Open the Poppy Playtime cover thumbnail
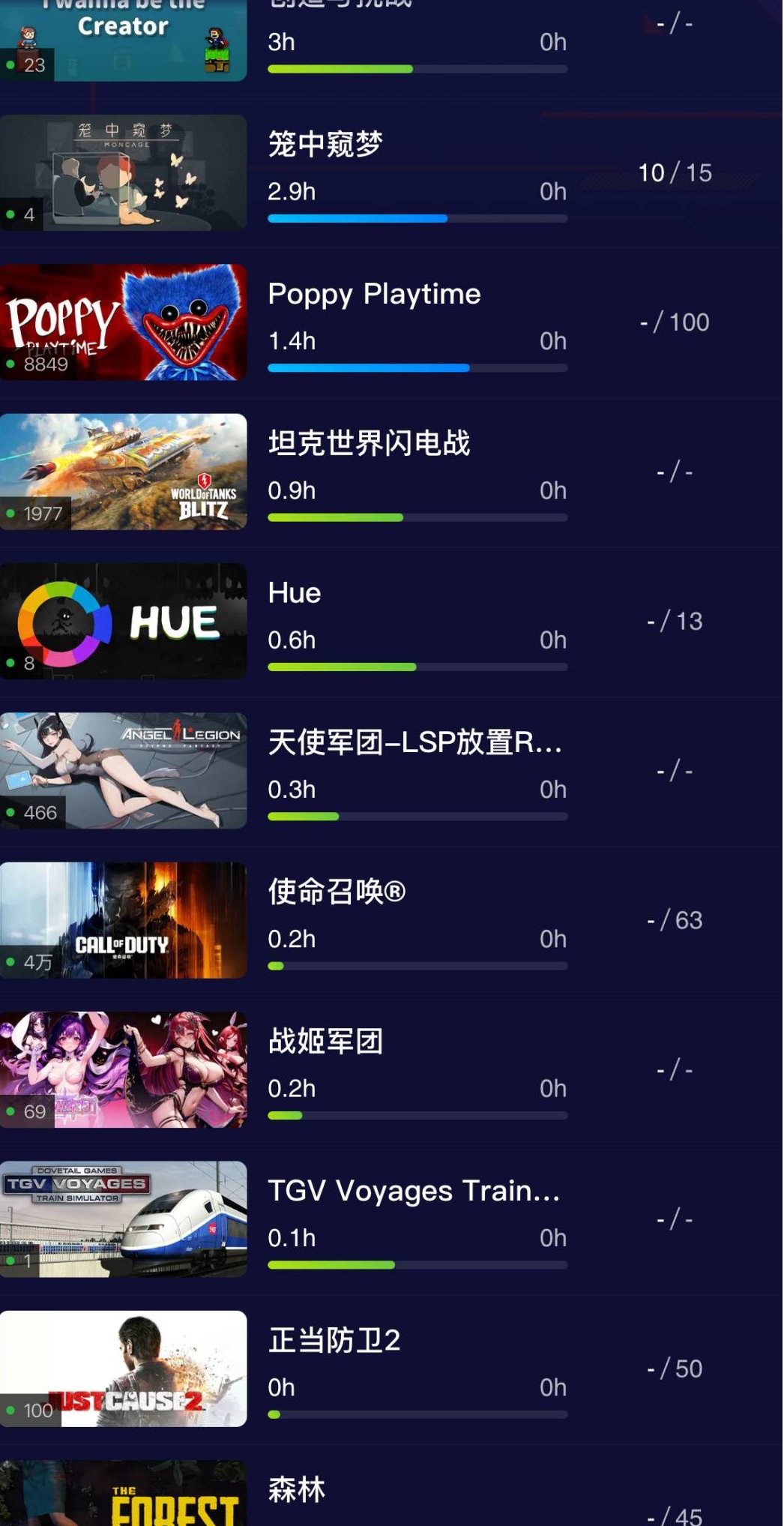Viewport: 784px width, 1526px height. pos(124,322)
